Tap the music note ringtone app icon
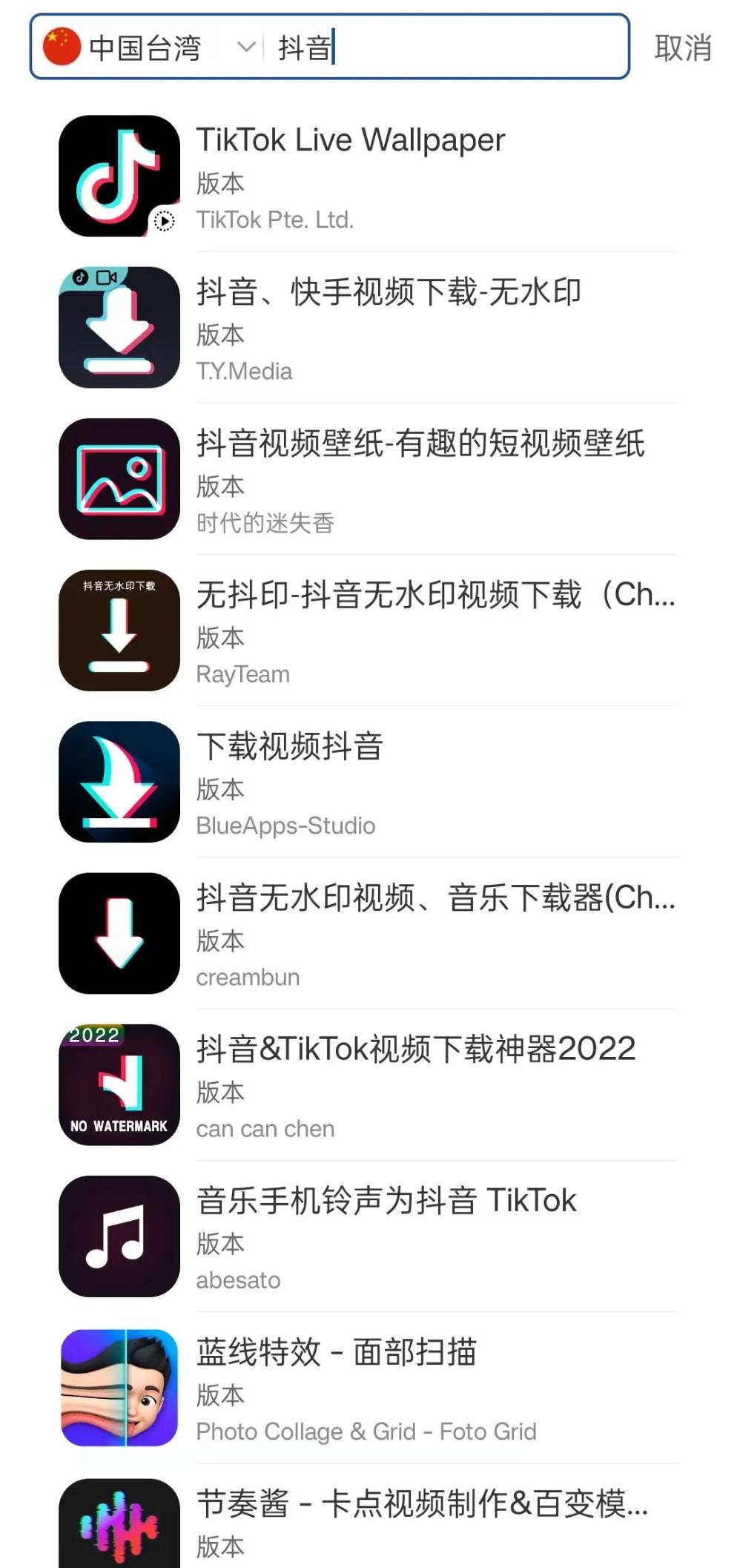Viewport: 737px width, 1568px height. [119, 1237]
